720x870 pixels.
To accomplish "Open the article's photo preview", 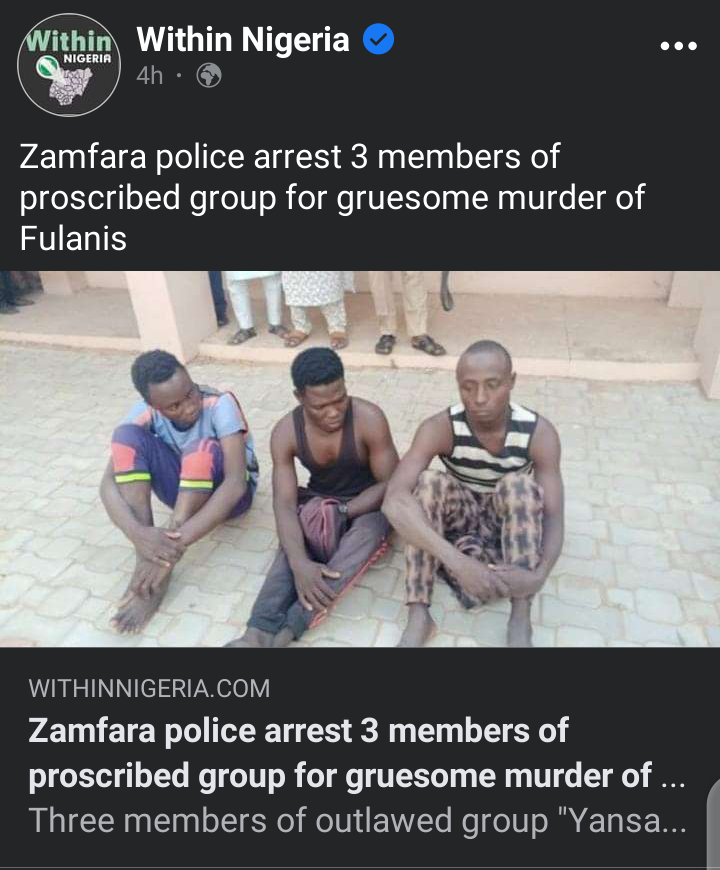I will point(360,458).
